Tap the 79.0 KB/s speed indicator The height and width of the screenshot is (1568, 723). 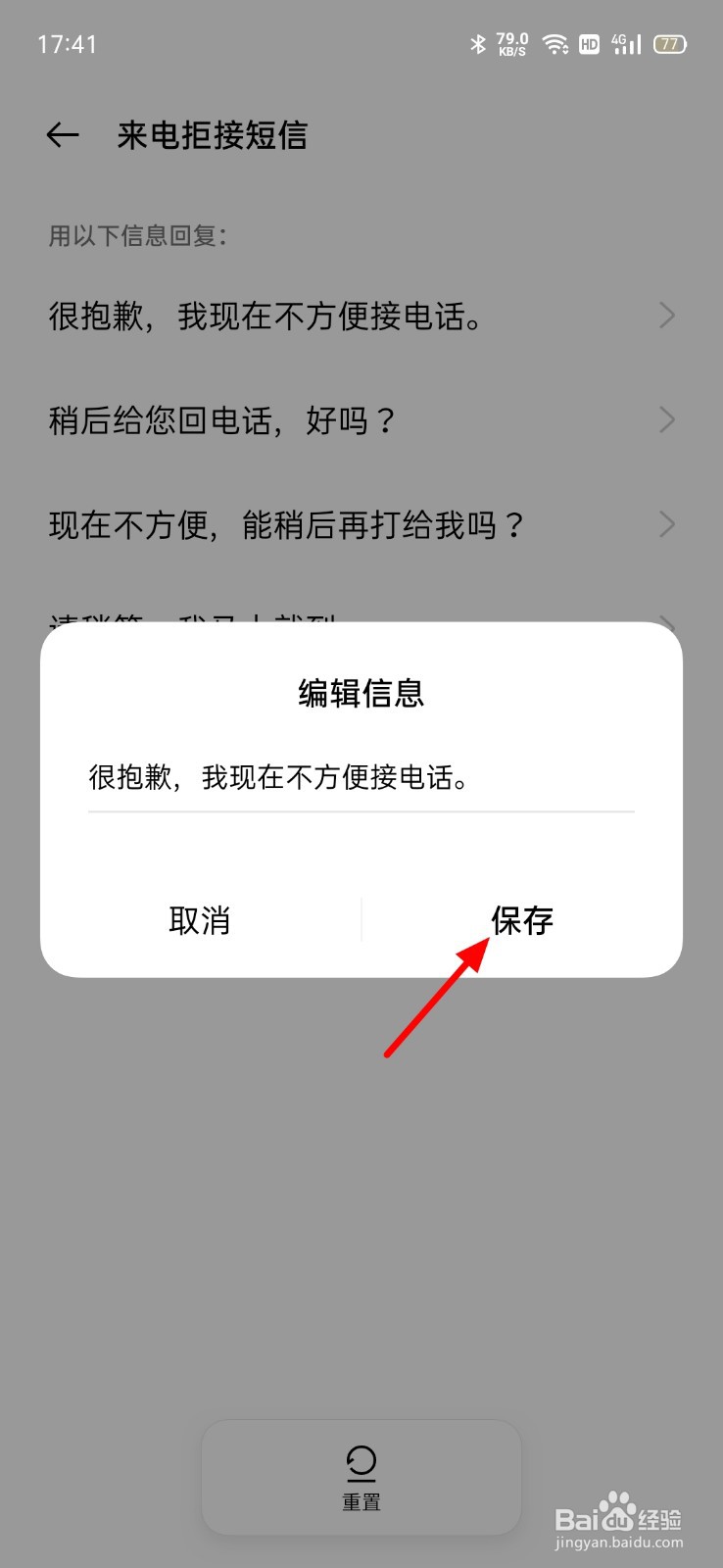point(510,43)
